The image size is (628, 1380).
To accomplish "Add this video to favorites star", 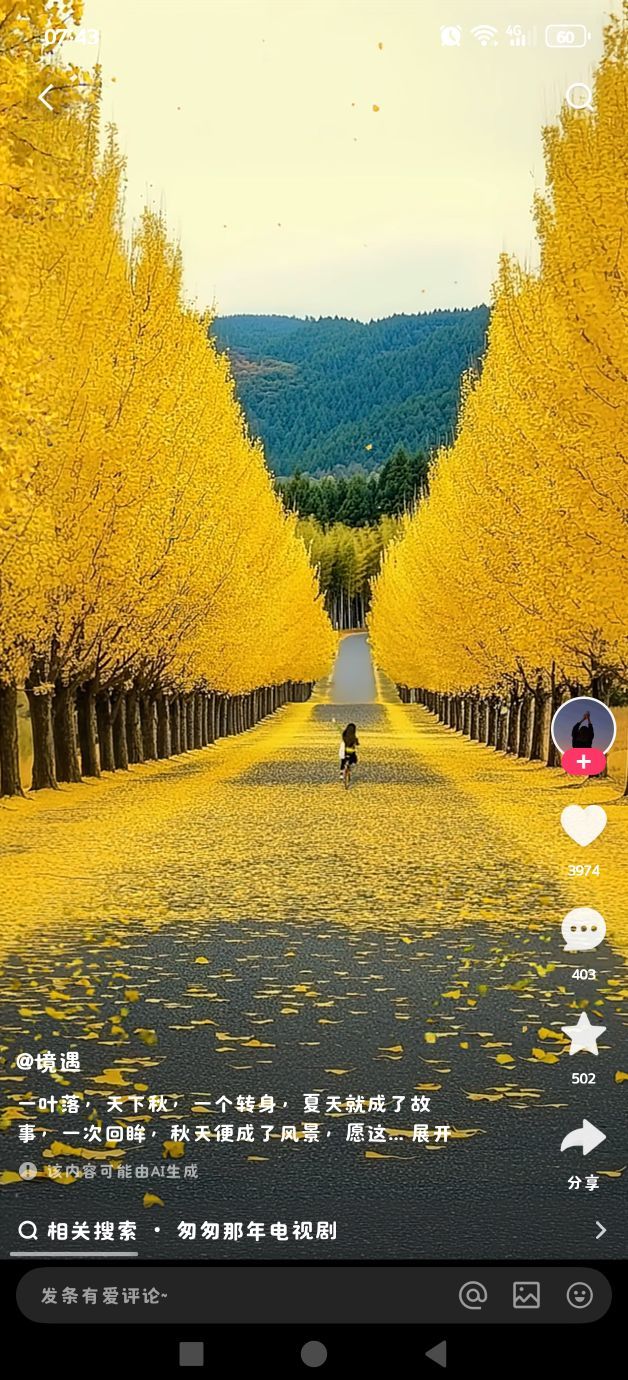I will pos(583,1035).
